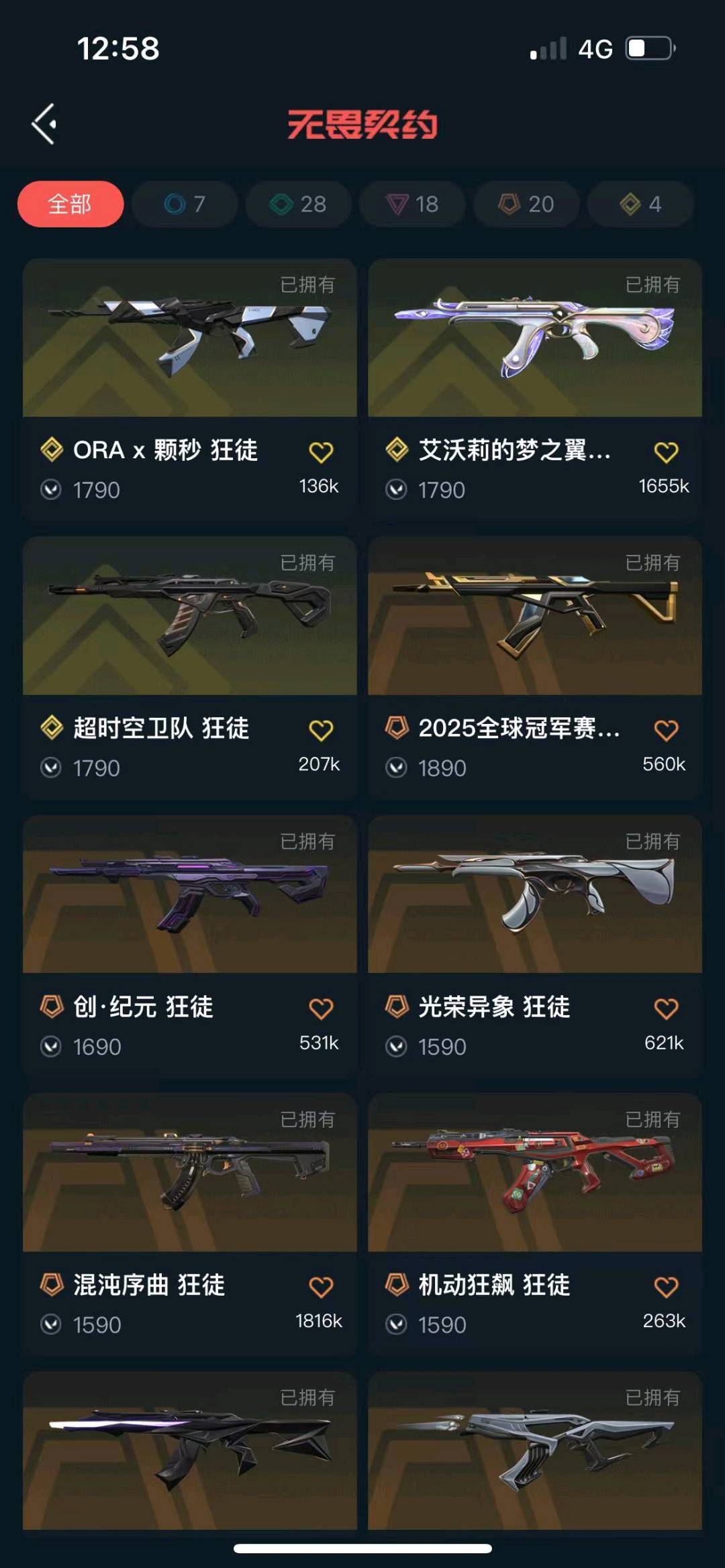Favorite the 光荣异象 狂徒 skin
The height and width of the screenshot is (1568, 725).
pyautogui.click(x=666, y=1008)
